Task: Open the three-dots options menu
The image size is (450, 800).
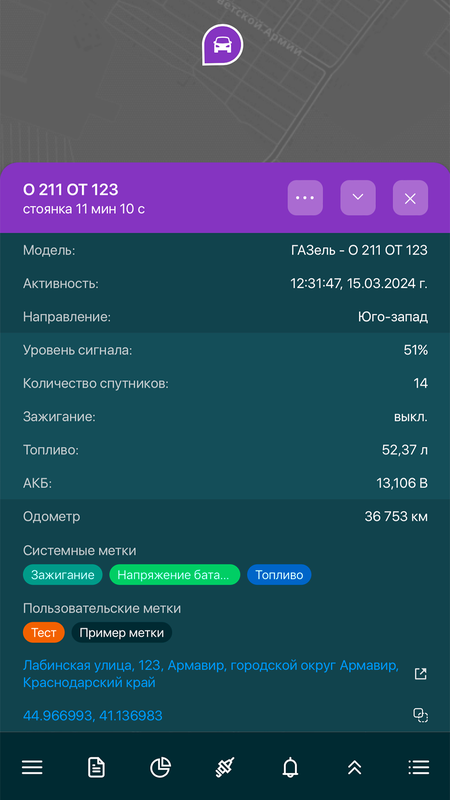Action: [x=305, y=197]
